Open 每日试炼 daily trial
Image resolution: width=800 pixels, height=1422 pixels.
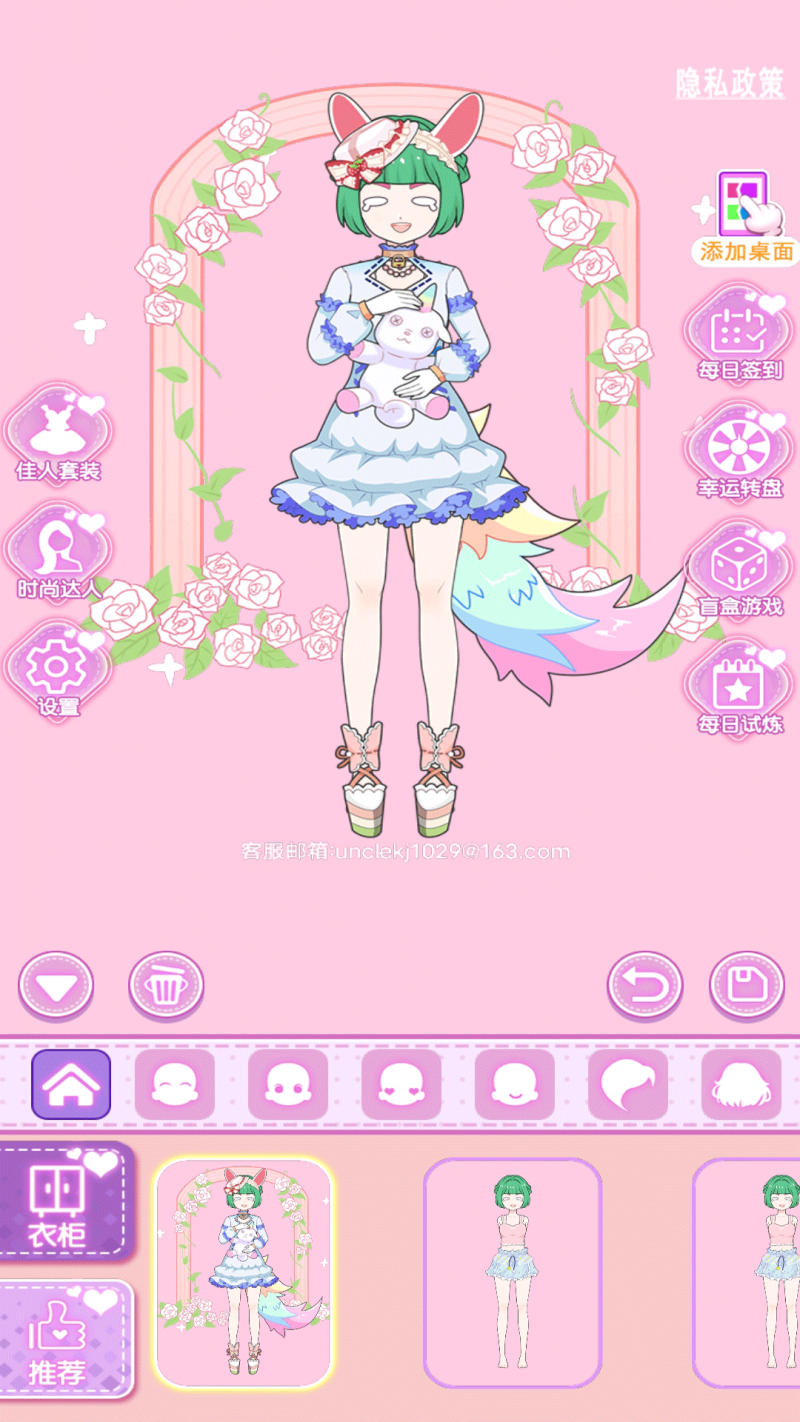(x=739, y=689)
